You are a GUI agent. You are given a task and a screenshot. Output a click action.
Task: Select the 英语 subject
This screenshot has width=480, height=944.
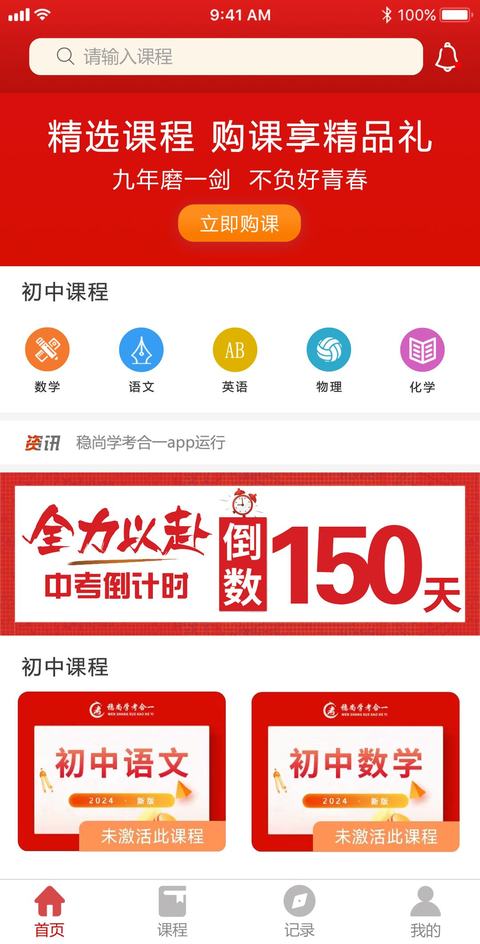235,361
